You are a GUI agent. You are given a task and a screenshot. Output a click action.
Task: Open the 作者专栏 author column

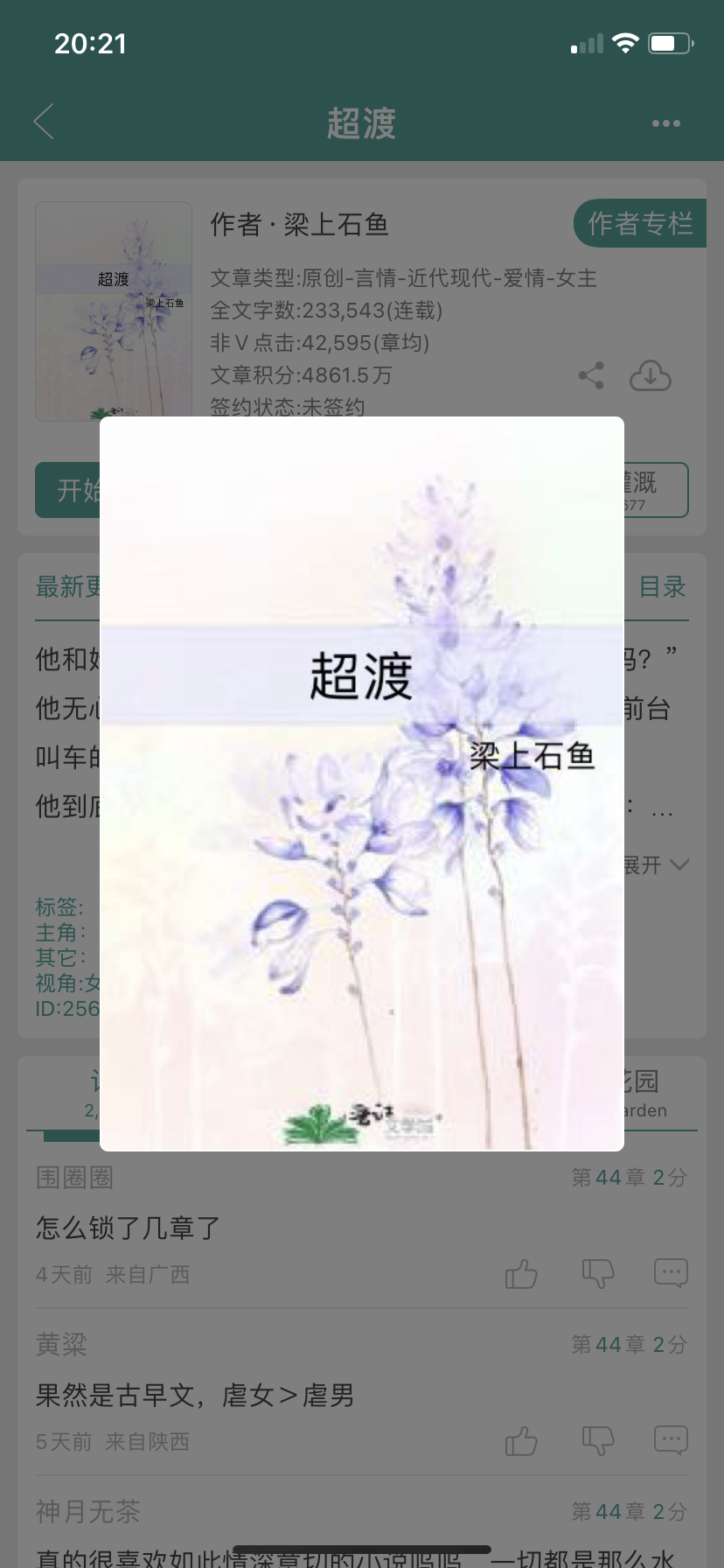tap(639, 224)
